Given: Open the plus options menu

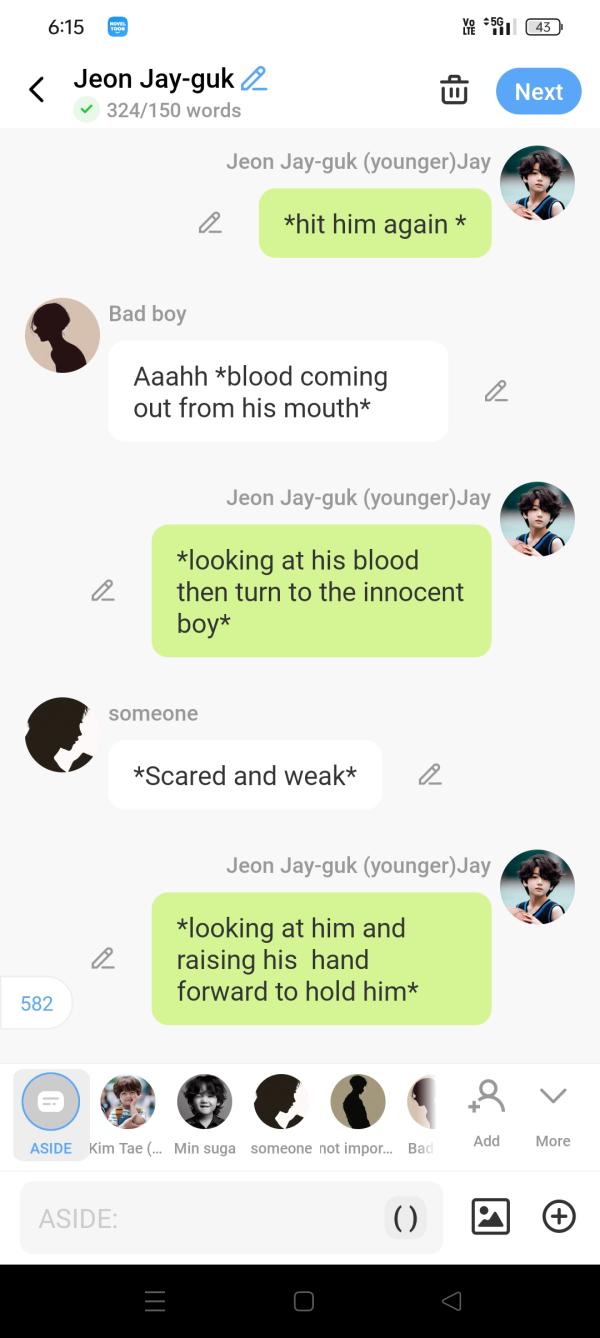Looking at the screenshot, I should 559,1216.
